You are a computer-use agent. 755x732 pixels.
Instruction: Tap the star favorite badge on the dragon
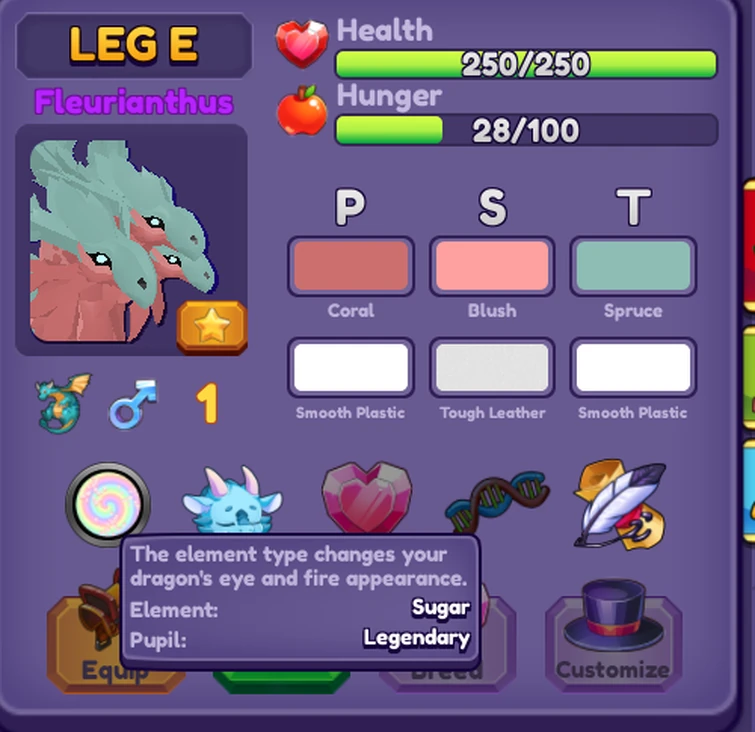(211, 327)
